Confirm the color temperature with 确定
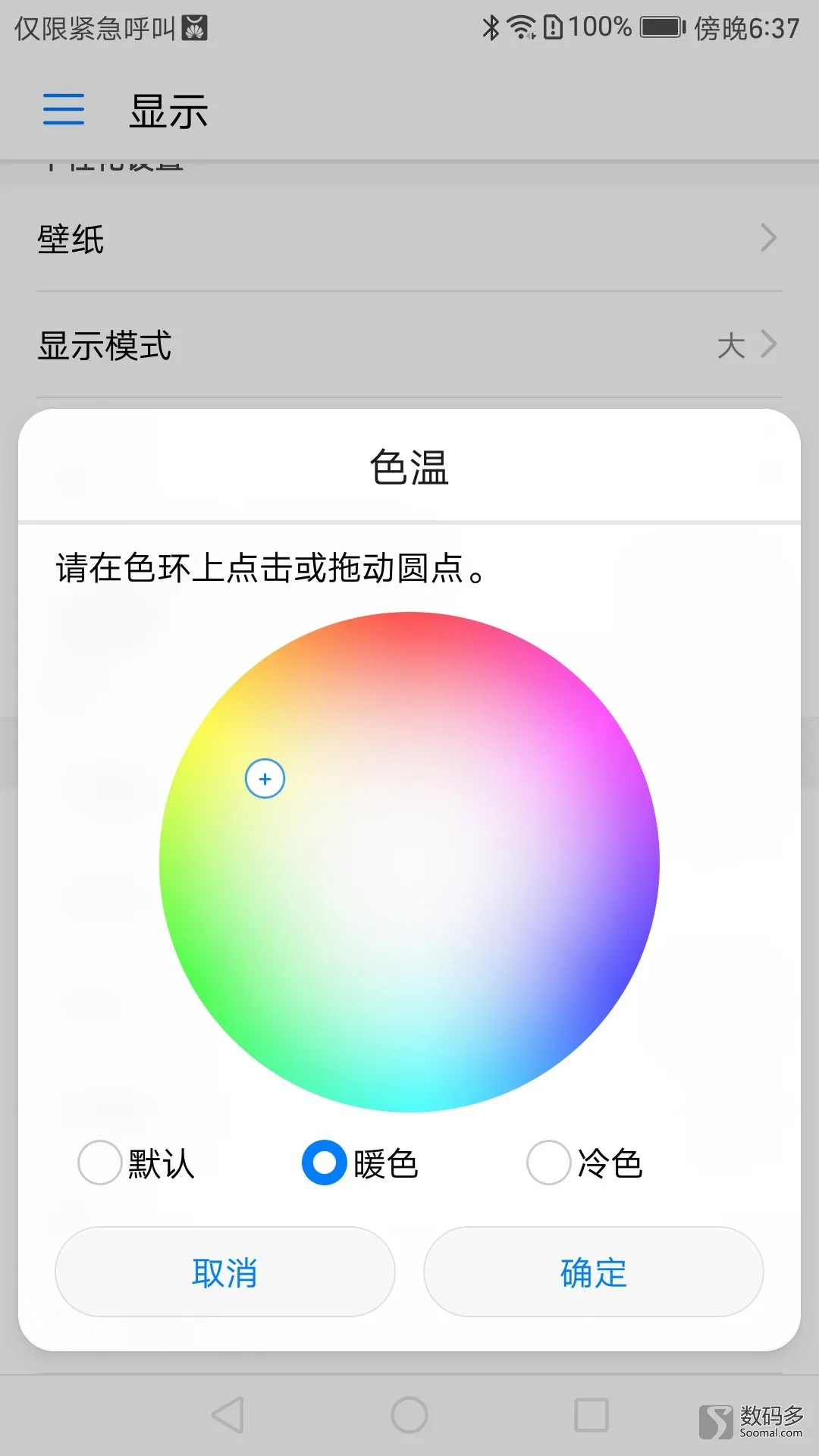 594,1272
